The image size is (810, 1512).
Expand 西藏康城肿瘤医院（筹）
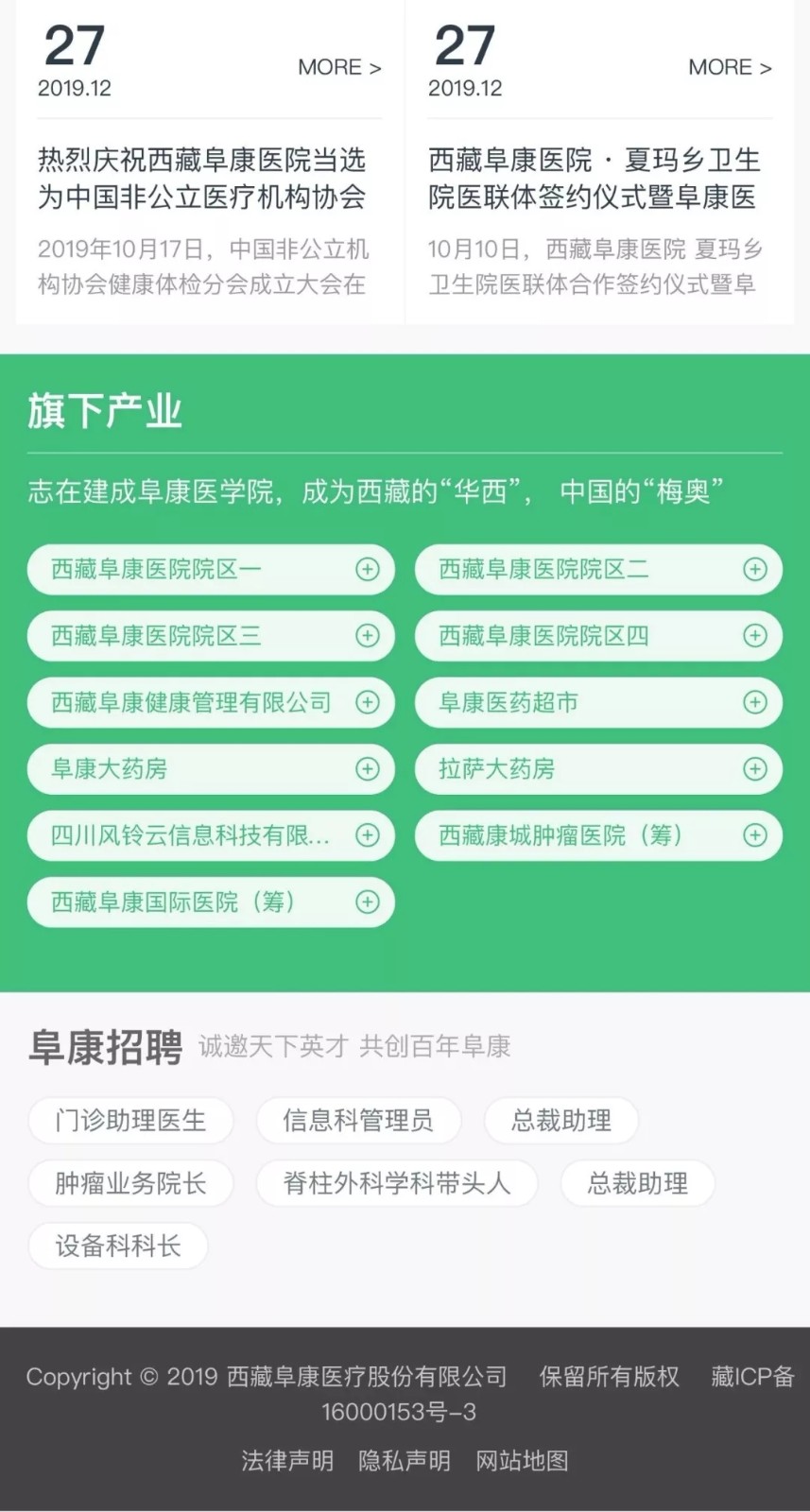tap(754, 835)
